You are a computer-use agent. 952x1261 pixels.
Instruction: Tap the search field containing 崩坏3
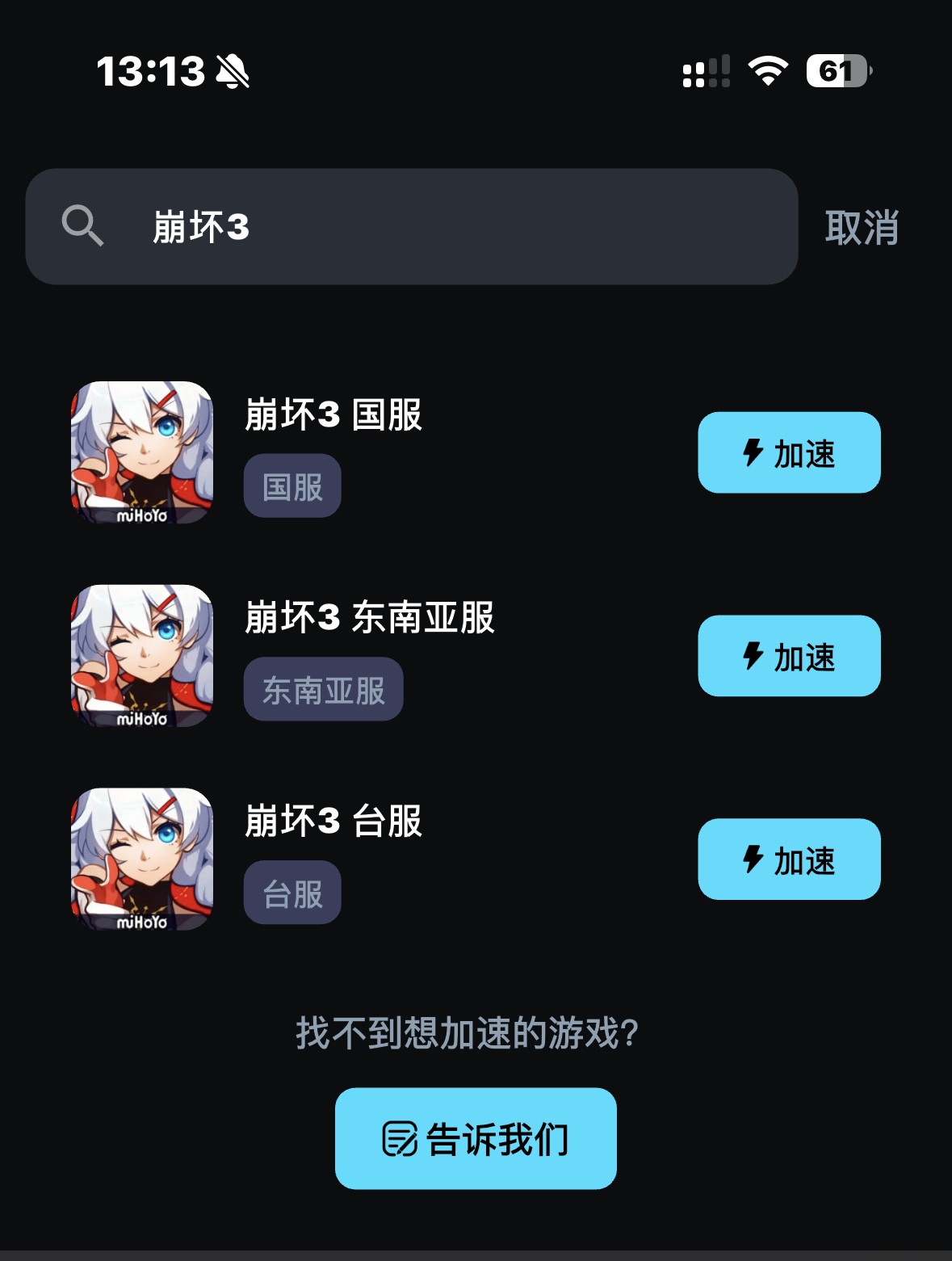412,227
